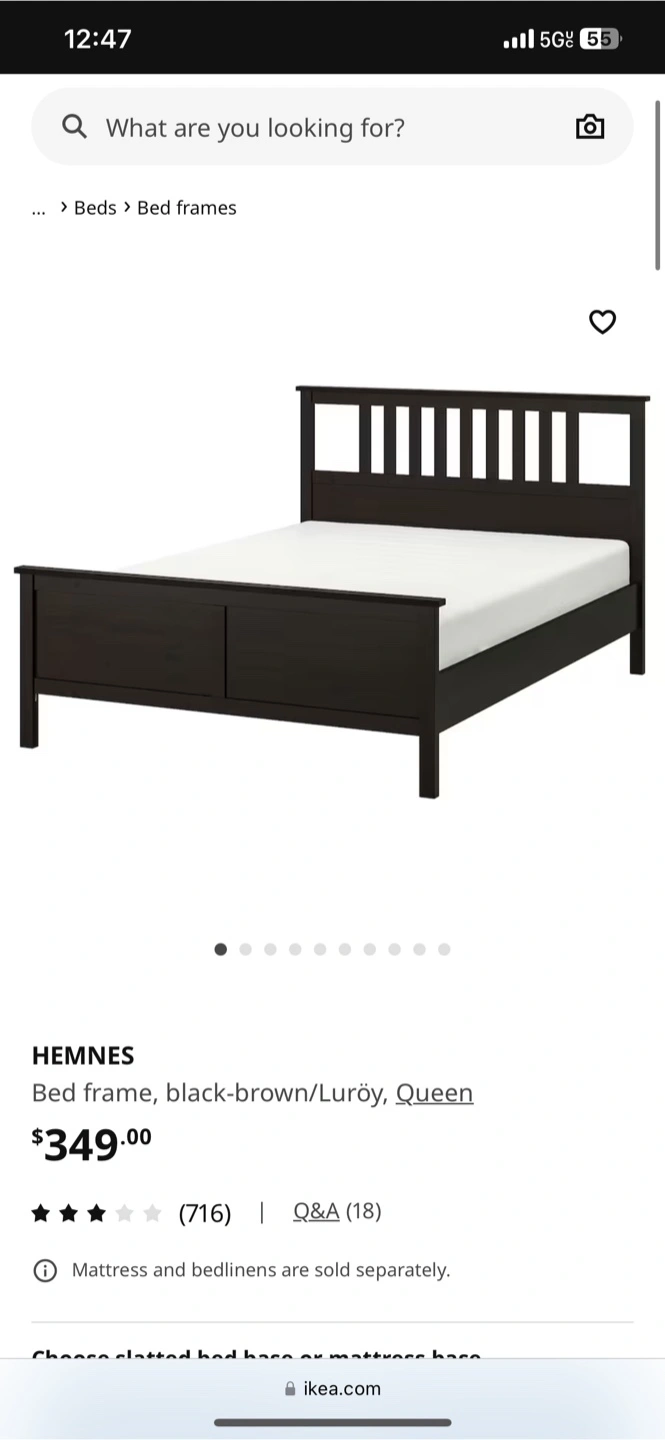Open the camera visual search icon
665x1440 pixels.
tap(590, 127)
